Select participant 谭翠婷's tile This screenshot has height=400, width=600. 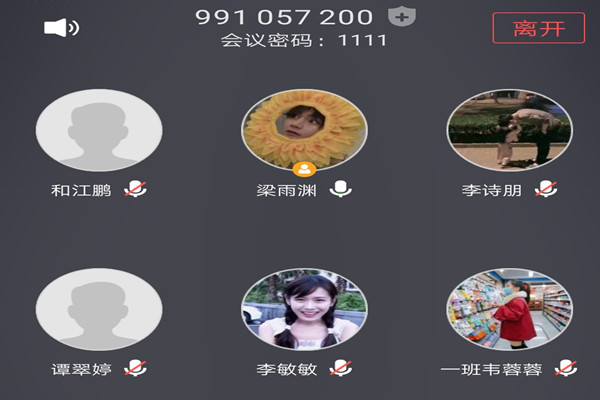tap(98, 309)
